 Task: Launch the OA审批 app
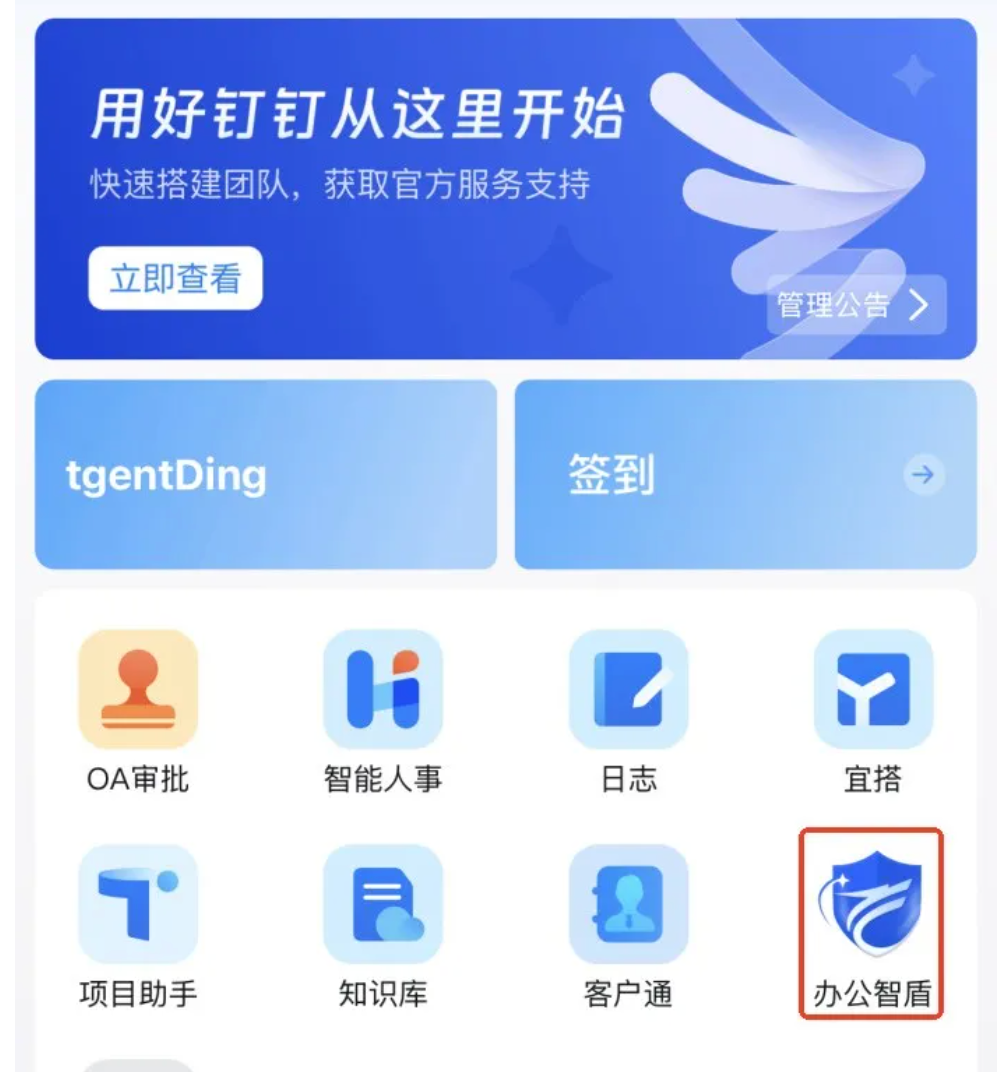pyautogui.click(x=138, y=690)
